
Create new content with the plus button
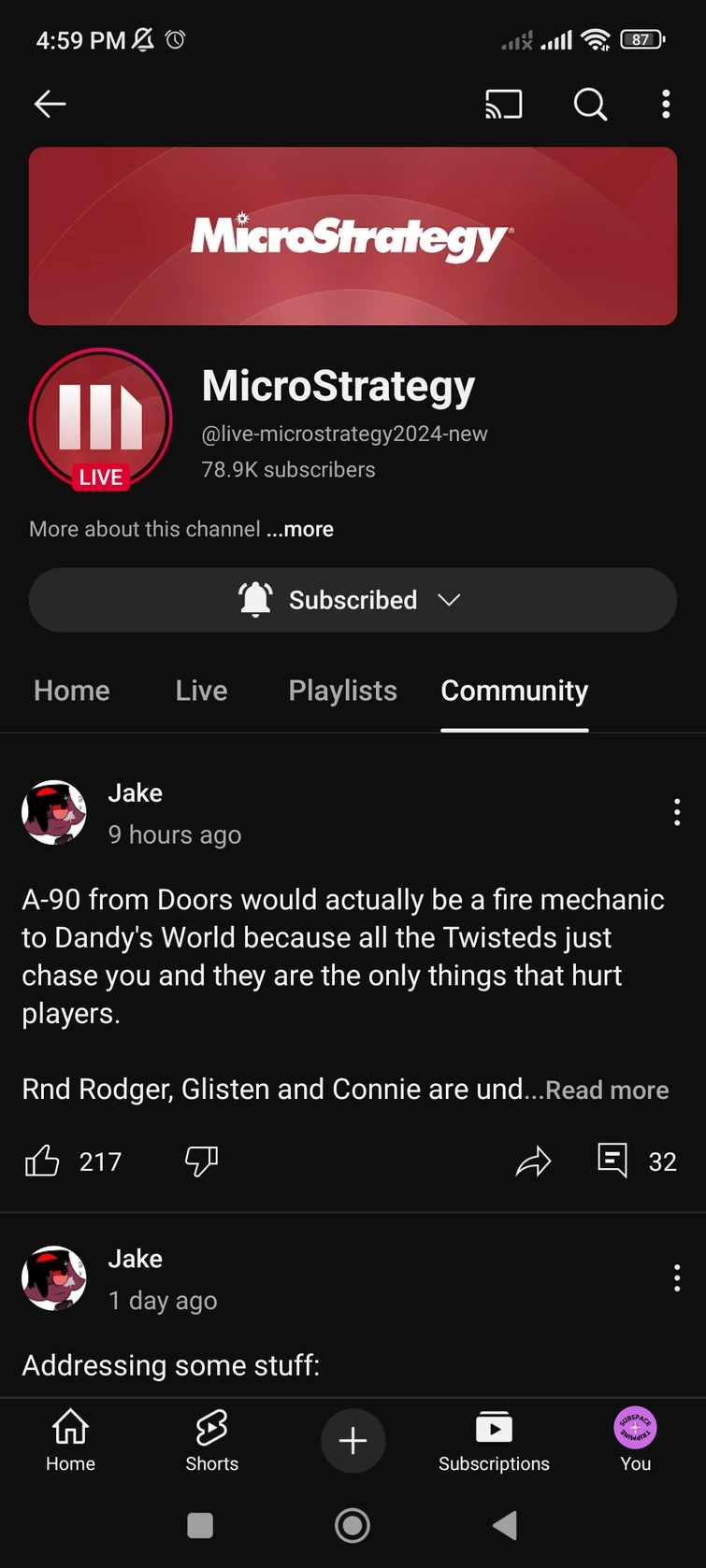pyautogui.click(x=353, y=1441)
